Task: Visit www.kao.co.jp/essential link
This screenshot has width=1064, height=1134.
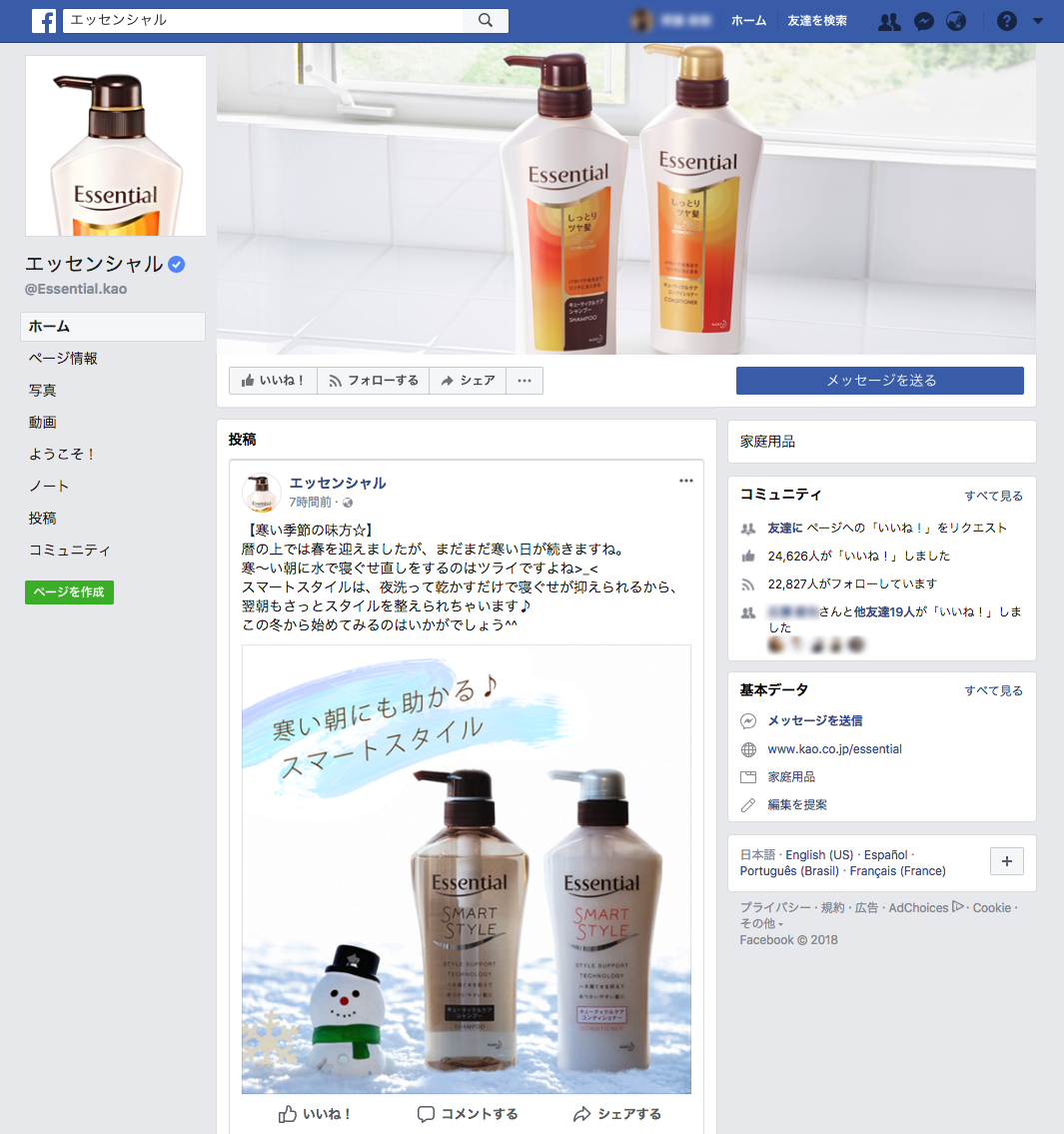Action: [x=834, y=749]
